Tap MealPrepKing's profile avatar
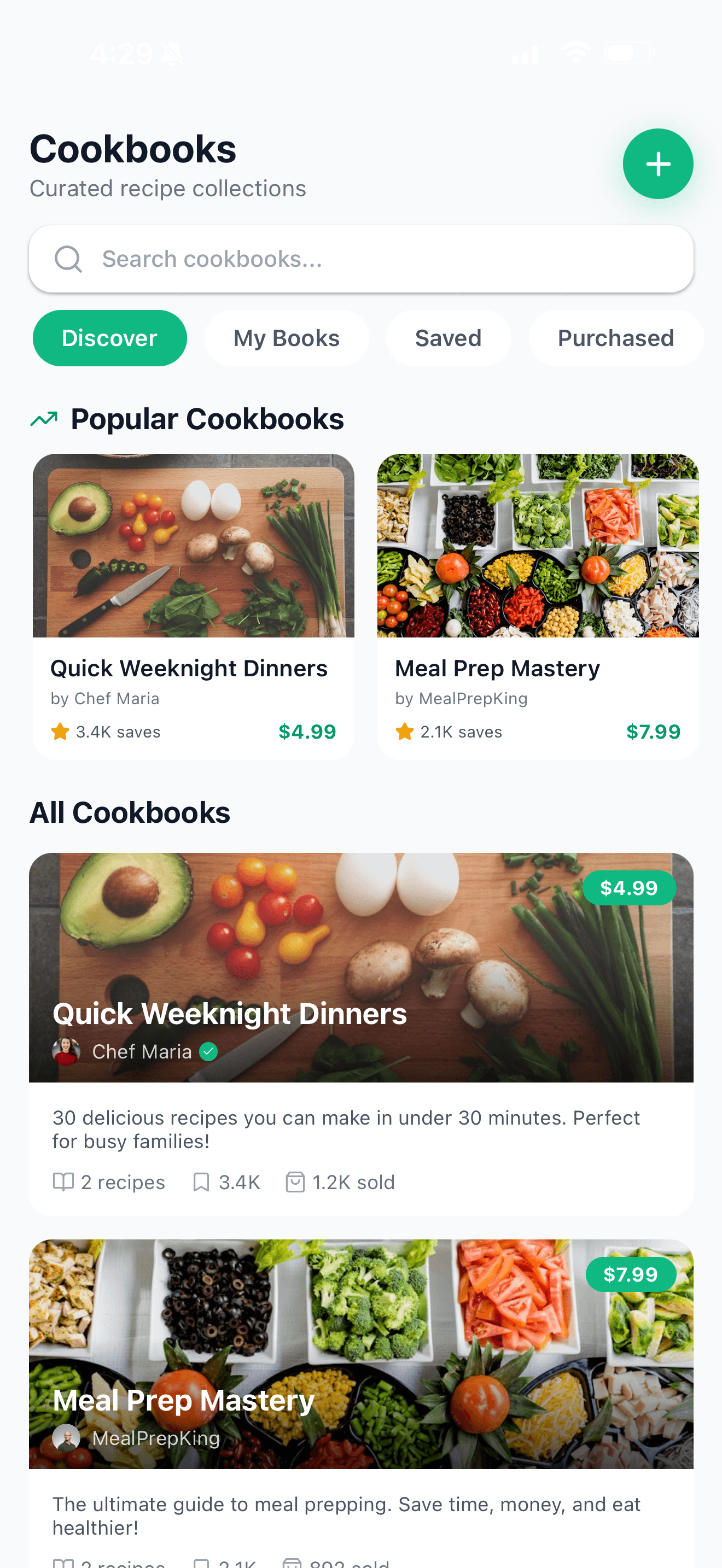 66,1438
